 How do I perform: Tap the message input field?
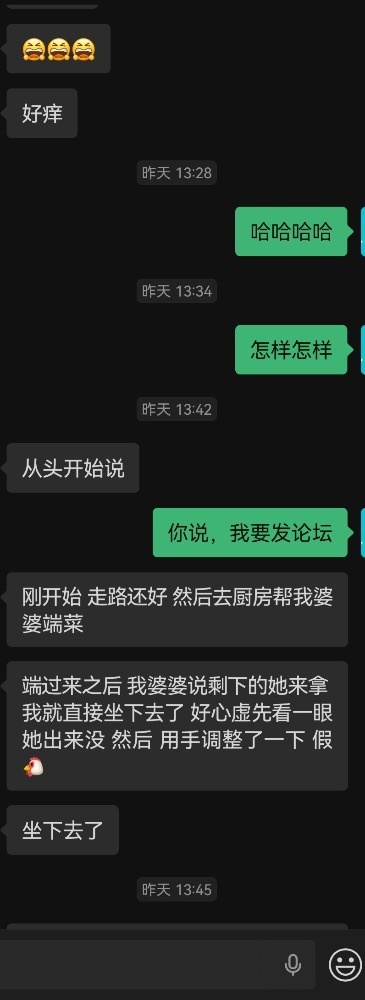tap(156, 964)
